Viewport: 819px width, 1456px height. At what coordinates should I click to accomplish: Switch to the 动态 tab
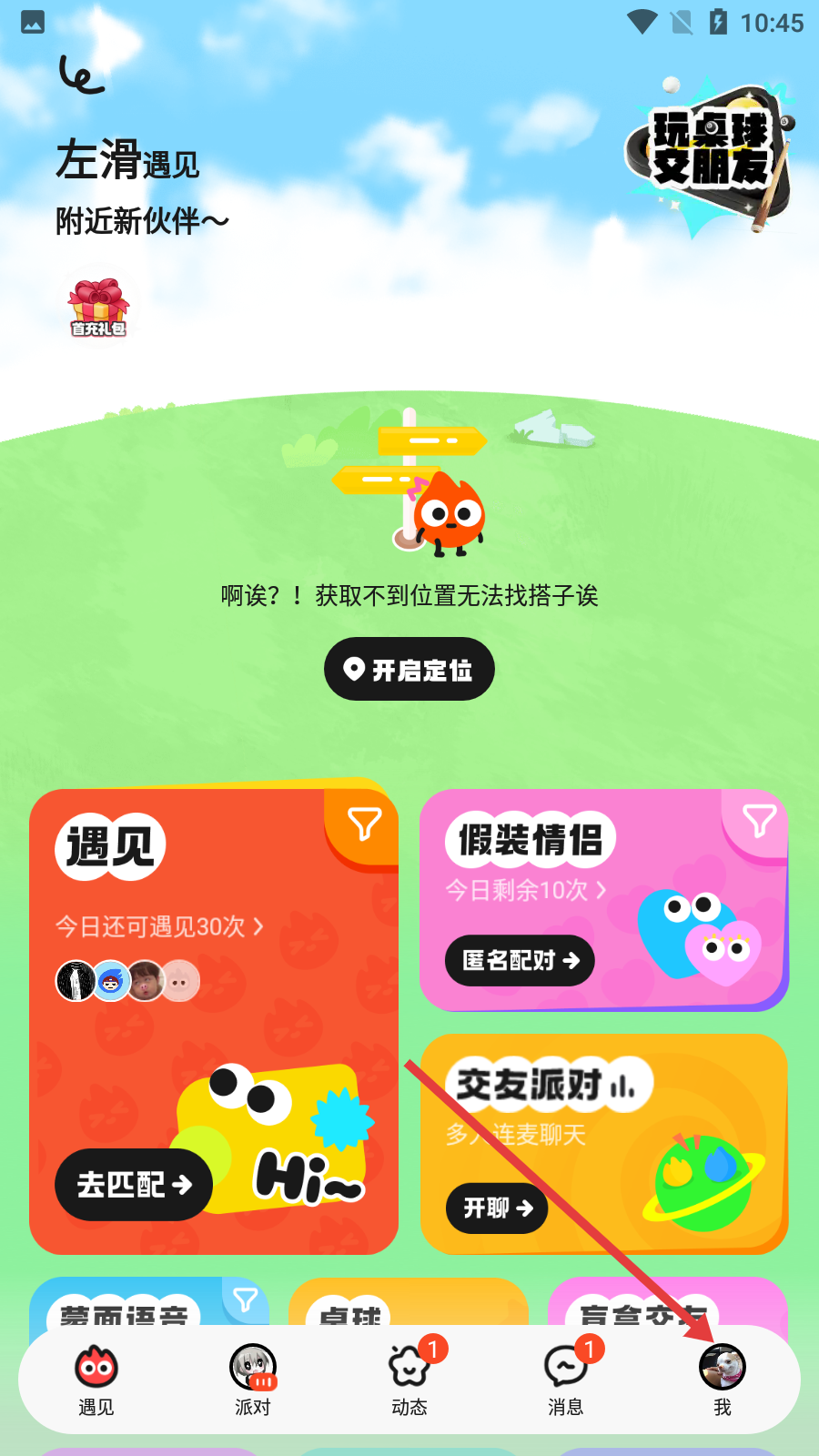[409, 1380]
